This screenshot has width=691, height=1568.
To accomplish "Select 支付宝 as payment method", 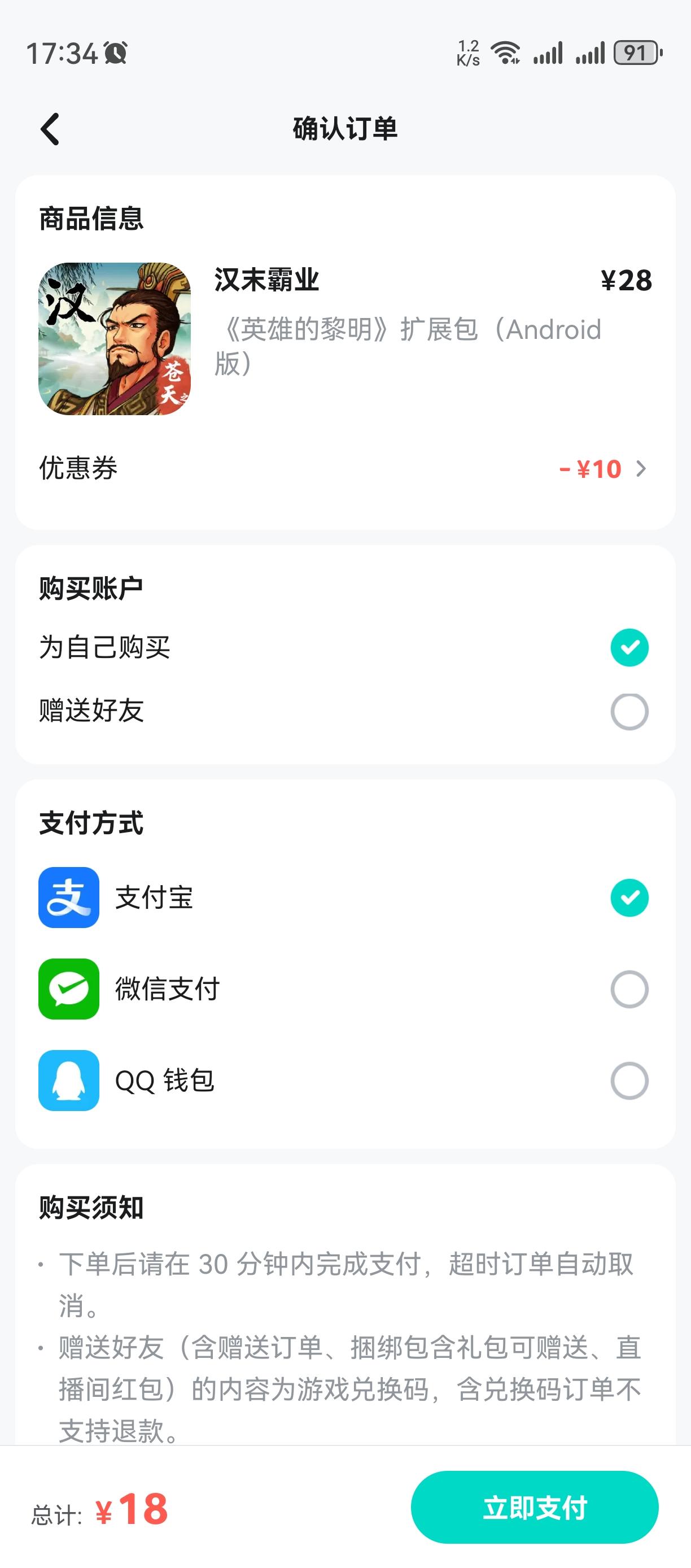I will (345, 898).
